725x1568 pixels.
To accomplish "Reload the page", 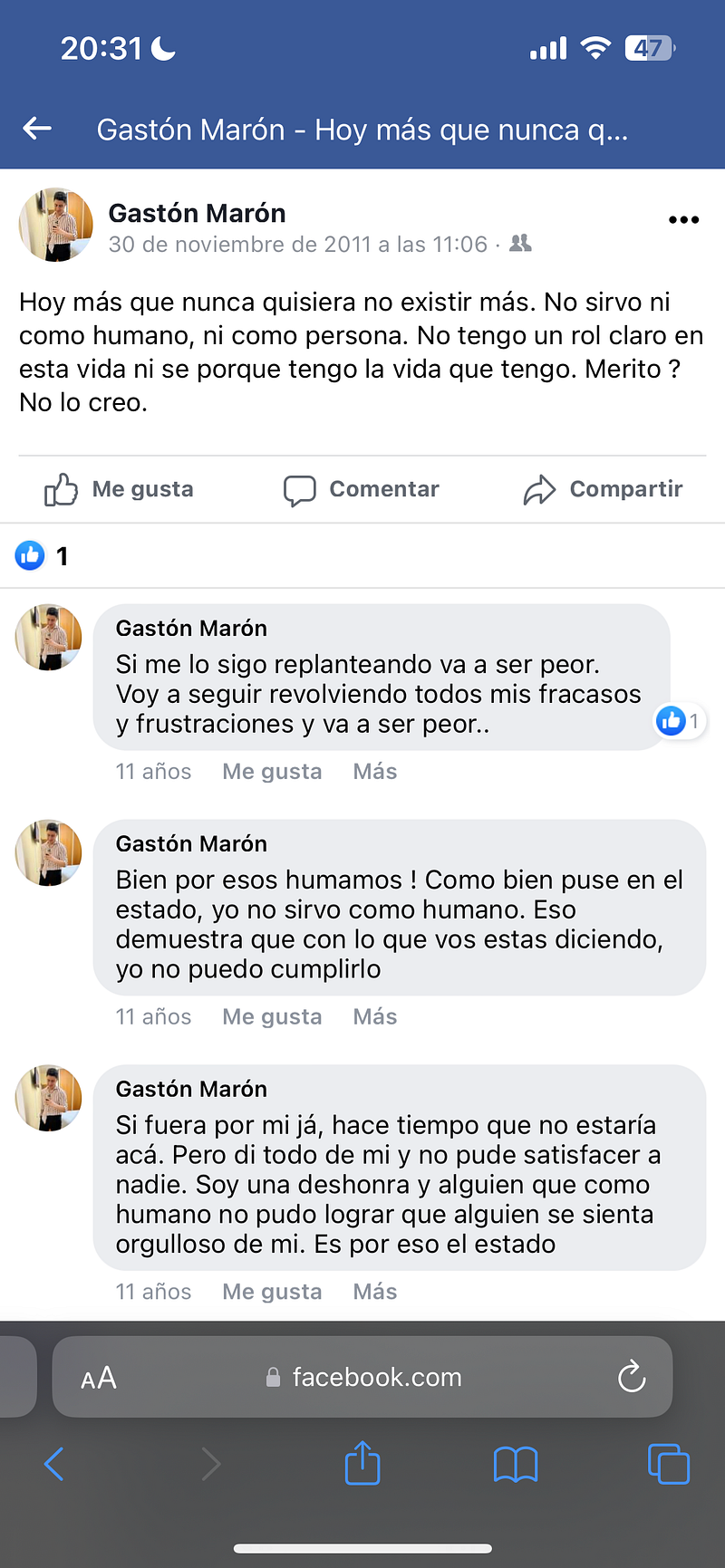I will click(x=632, y=1378).
